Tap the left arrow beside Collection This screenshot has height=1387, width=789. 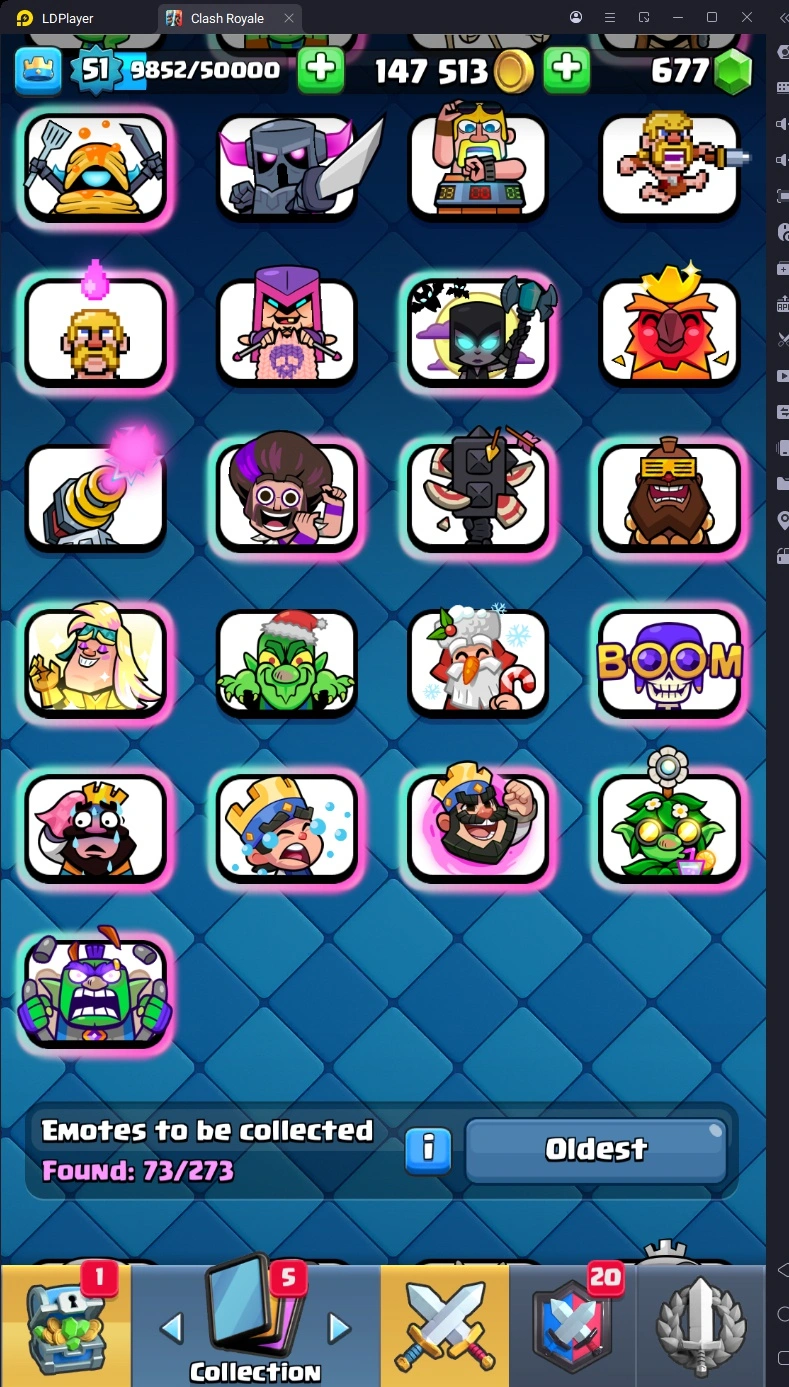point(172,1328)
